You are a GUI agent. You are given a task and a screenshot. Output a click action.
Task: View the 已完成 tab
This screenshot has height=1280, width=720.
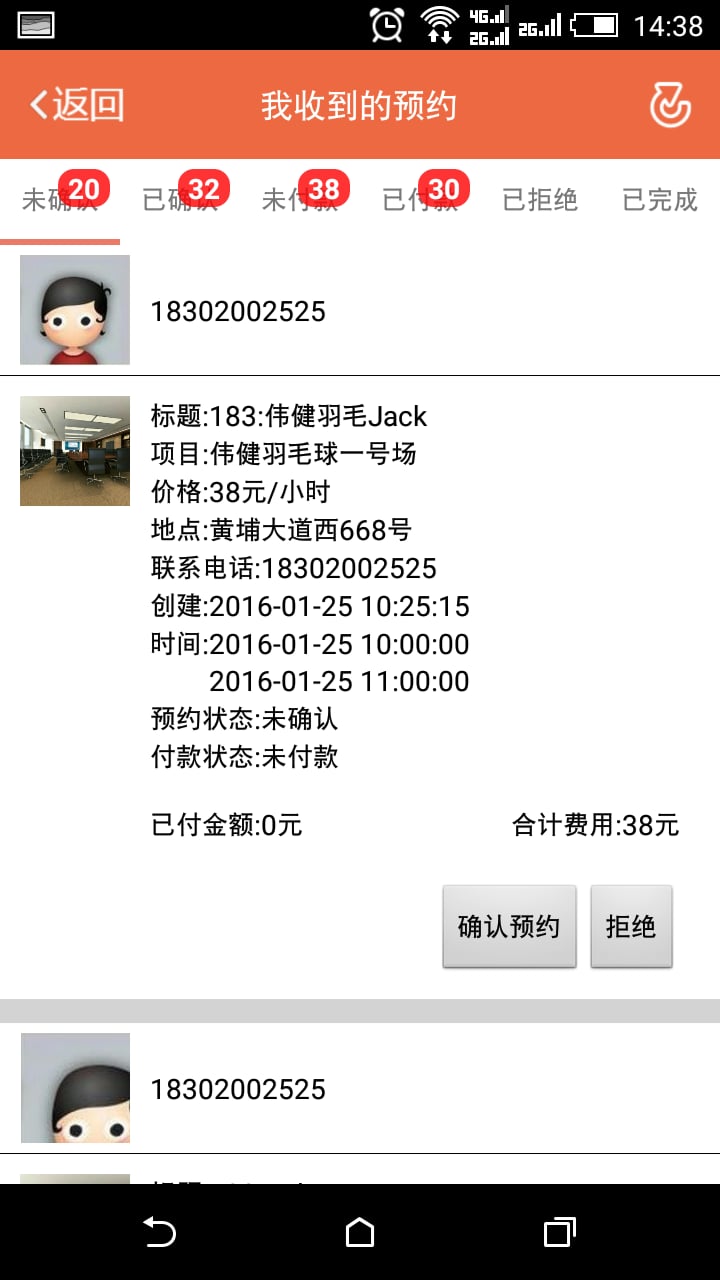(x=660, y=200)
